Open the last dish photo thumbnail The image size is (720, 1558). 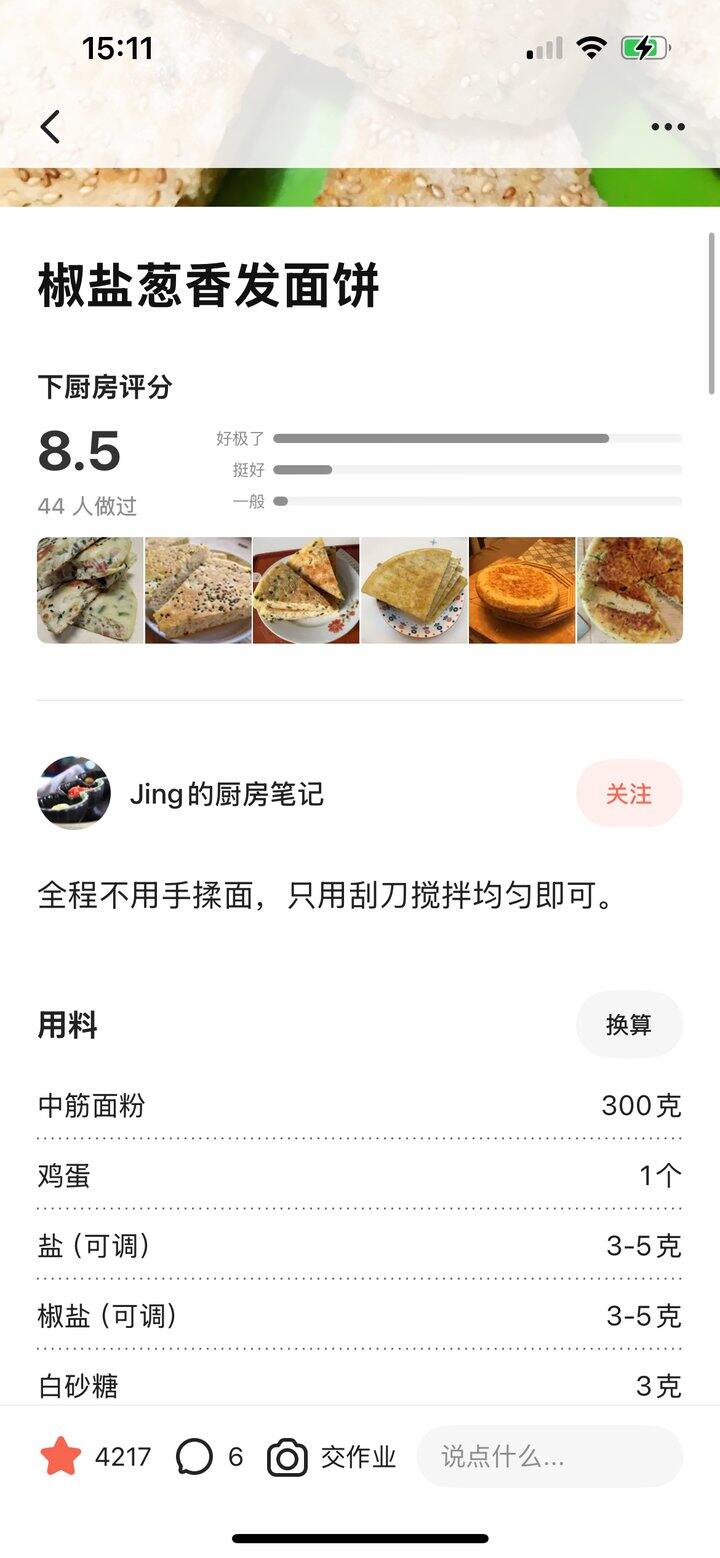(629, 590)
